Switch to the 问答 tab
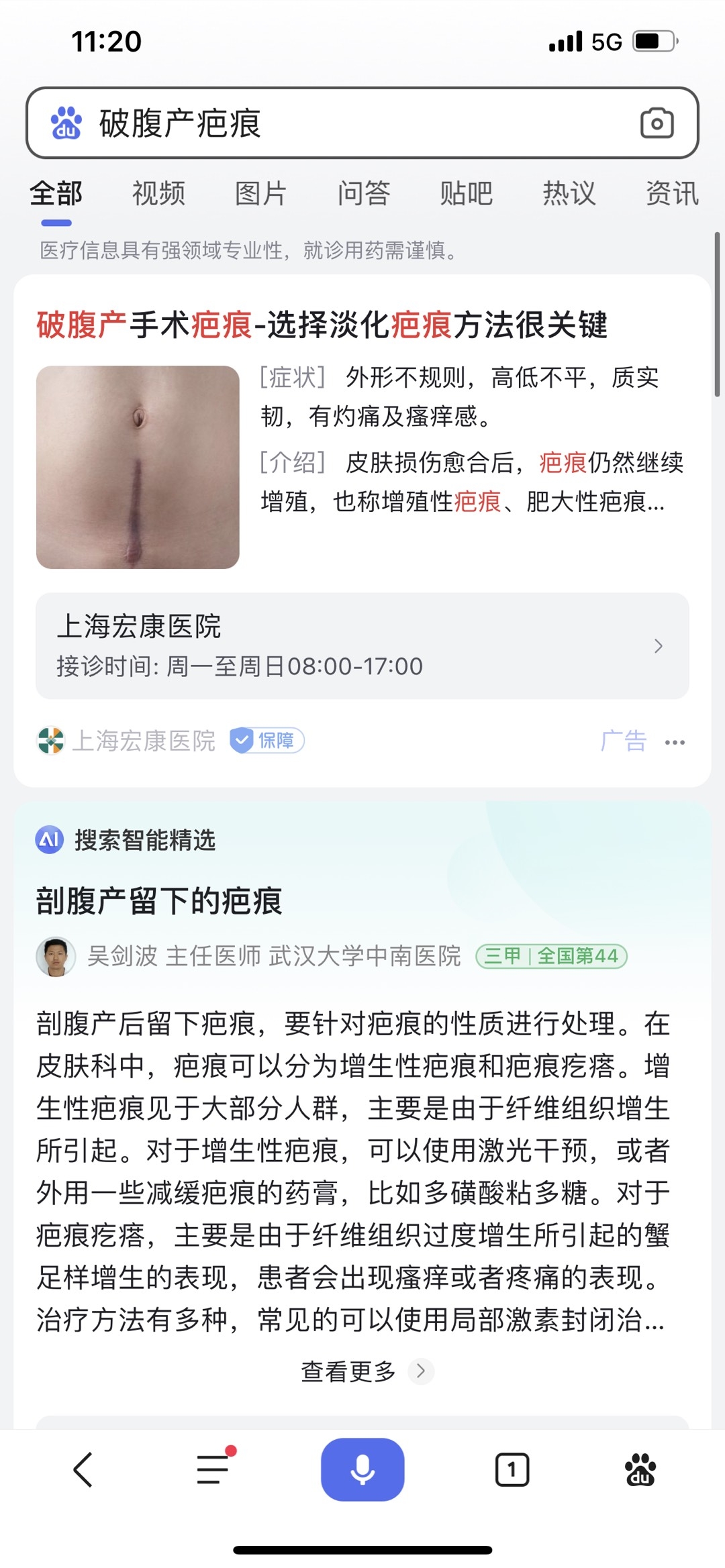The image size is (725, 1568). tap(364, 194)
